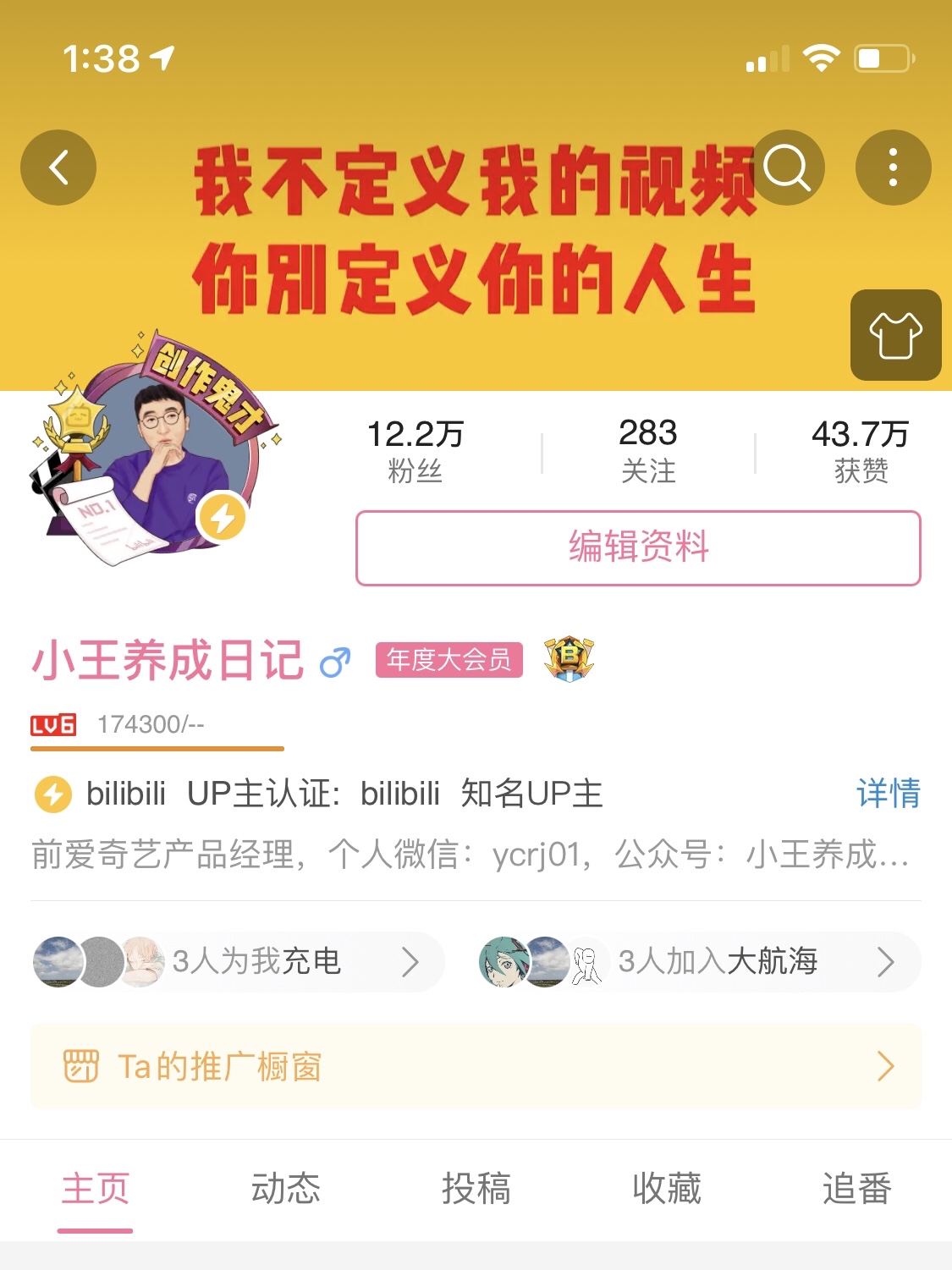Open 3人为我充电 supporters

239,962
